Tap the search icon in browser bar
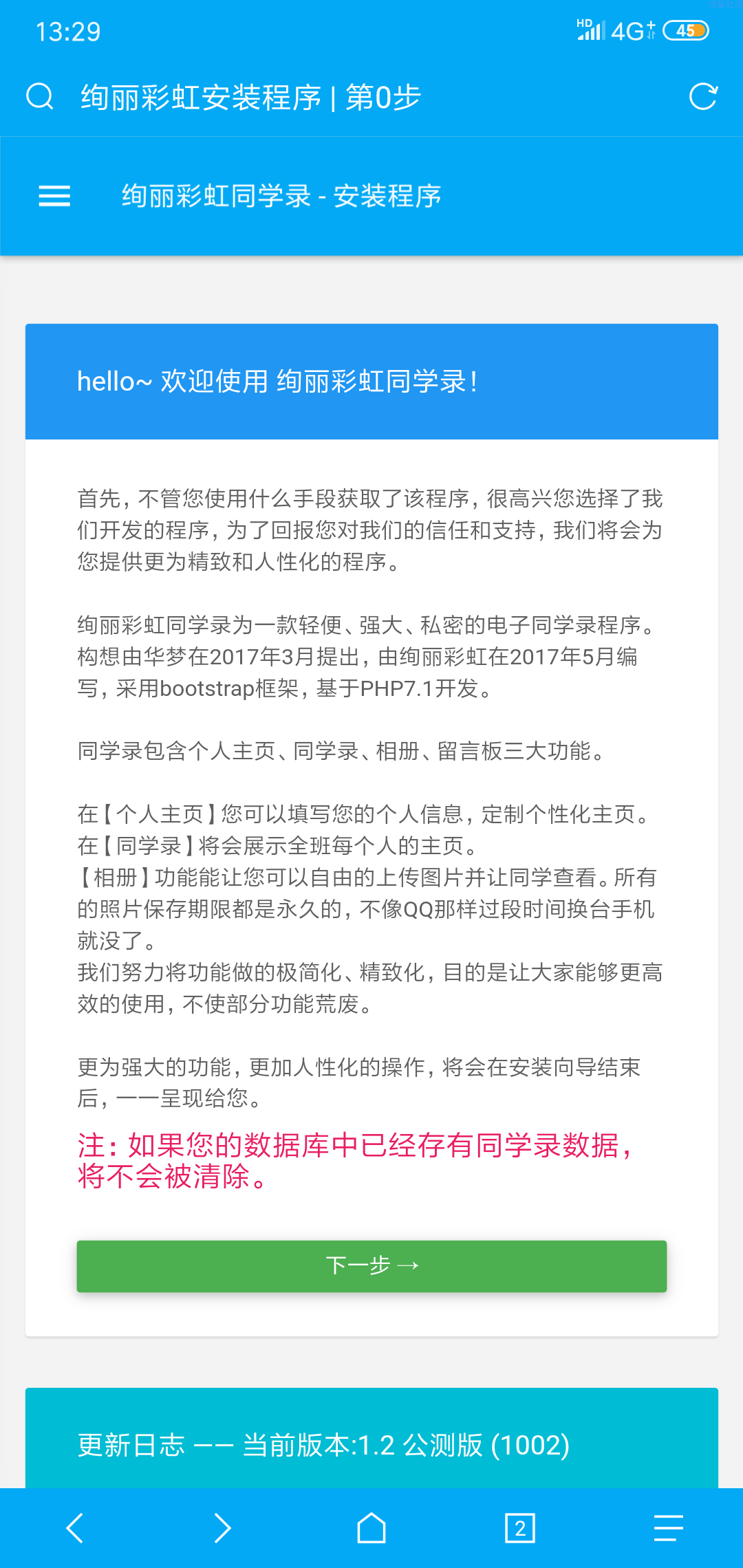Image resolution: width=743 pixels, height=1568 pixels. (x=40, y=96)
